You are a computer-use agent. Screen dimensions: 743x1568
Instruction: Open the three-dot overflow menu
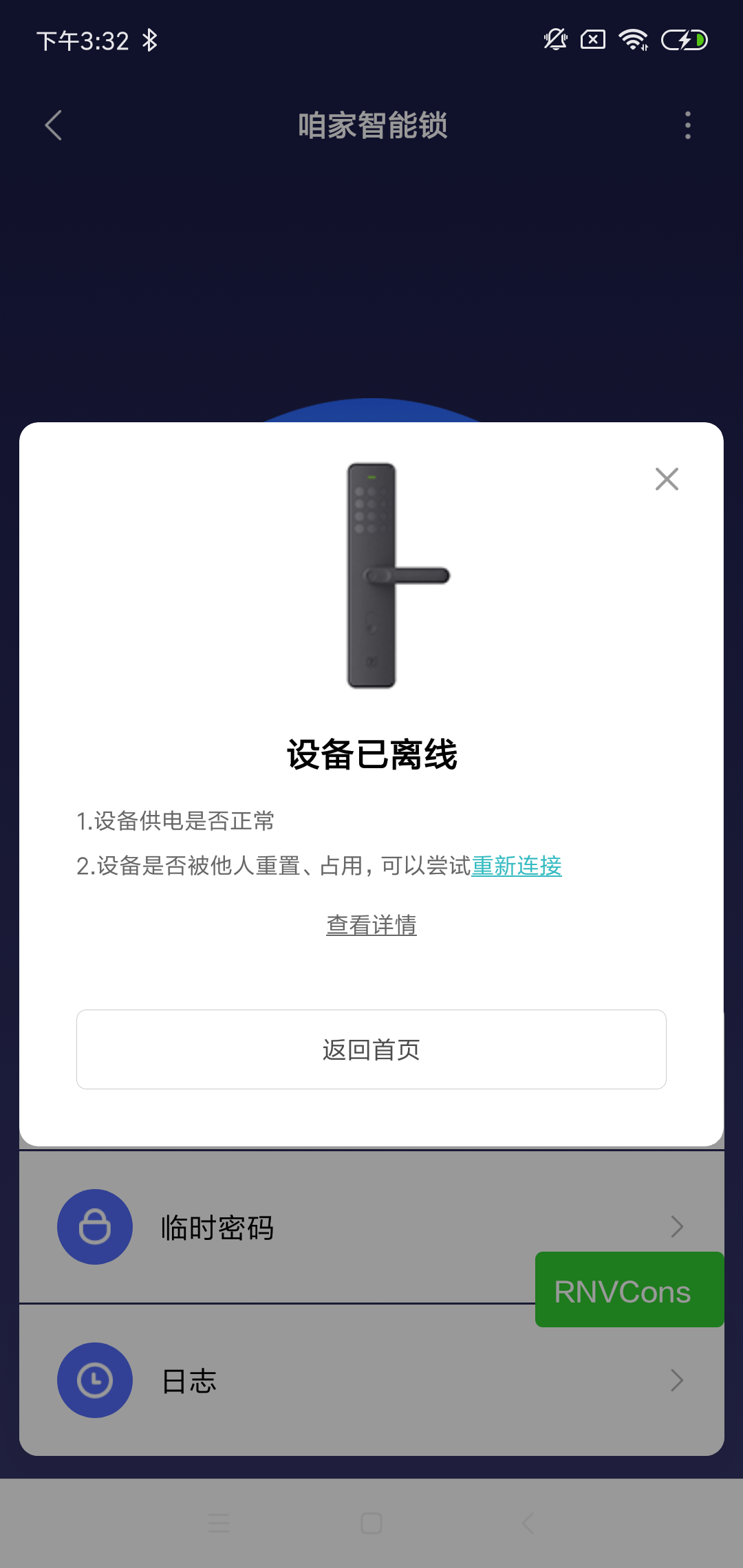pyautogui.click(x=687, y=126)
